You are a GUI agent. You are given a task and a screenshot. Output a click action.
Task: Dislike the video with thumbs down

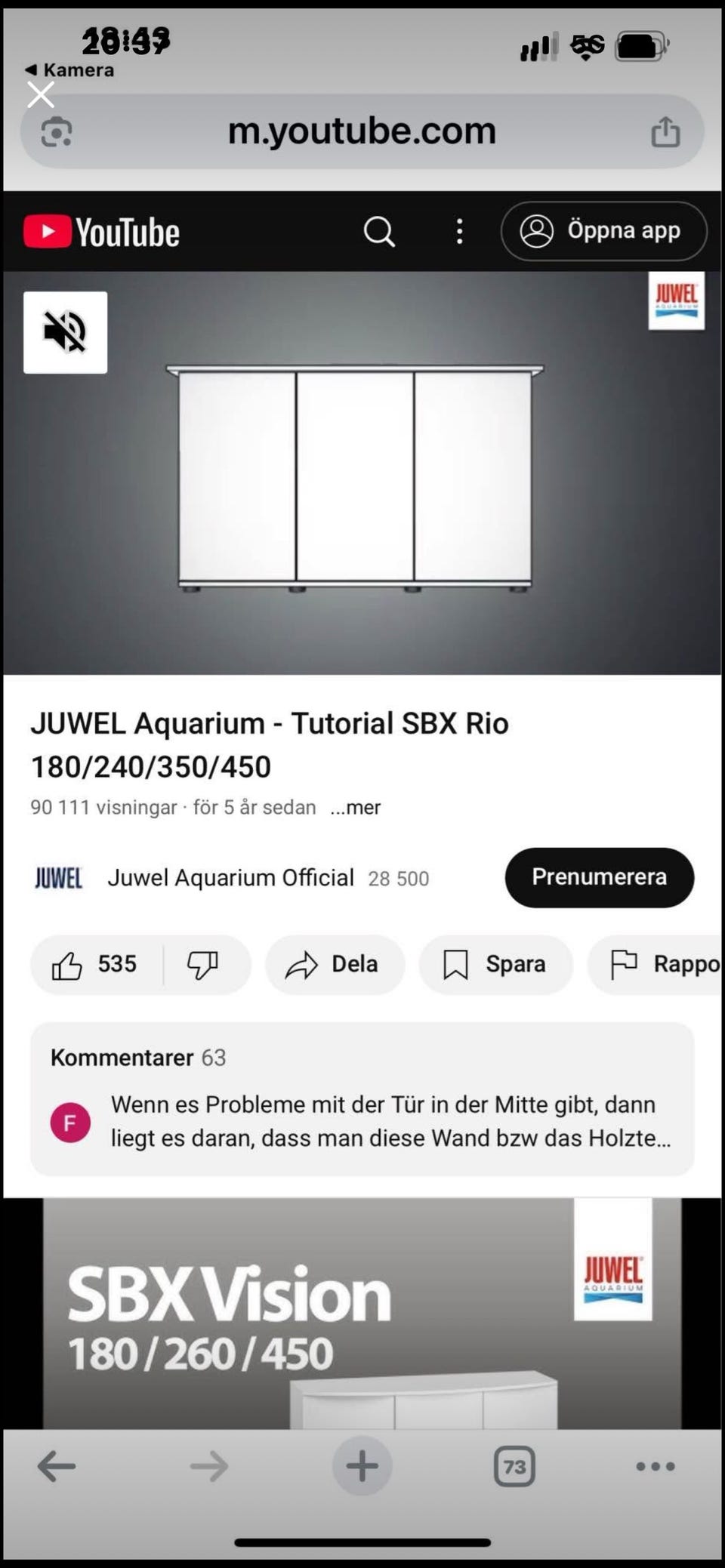click(202, 964)
